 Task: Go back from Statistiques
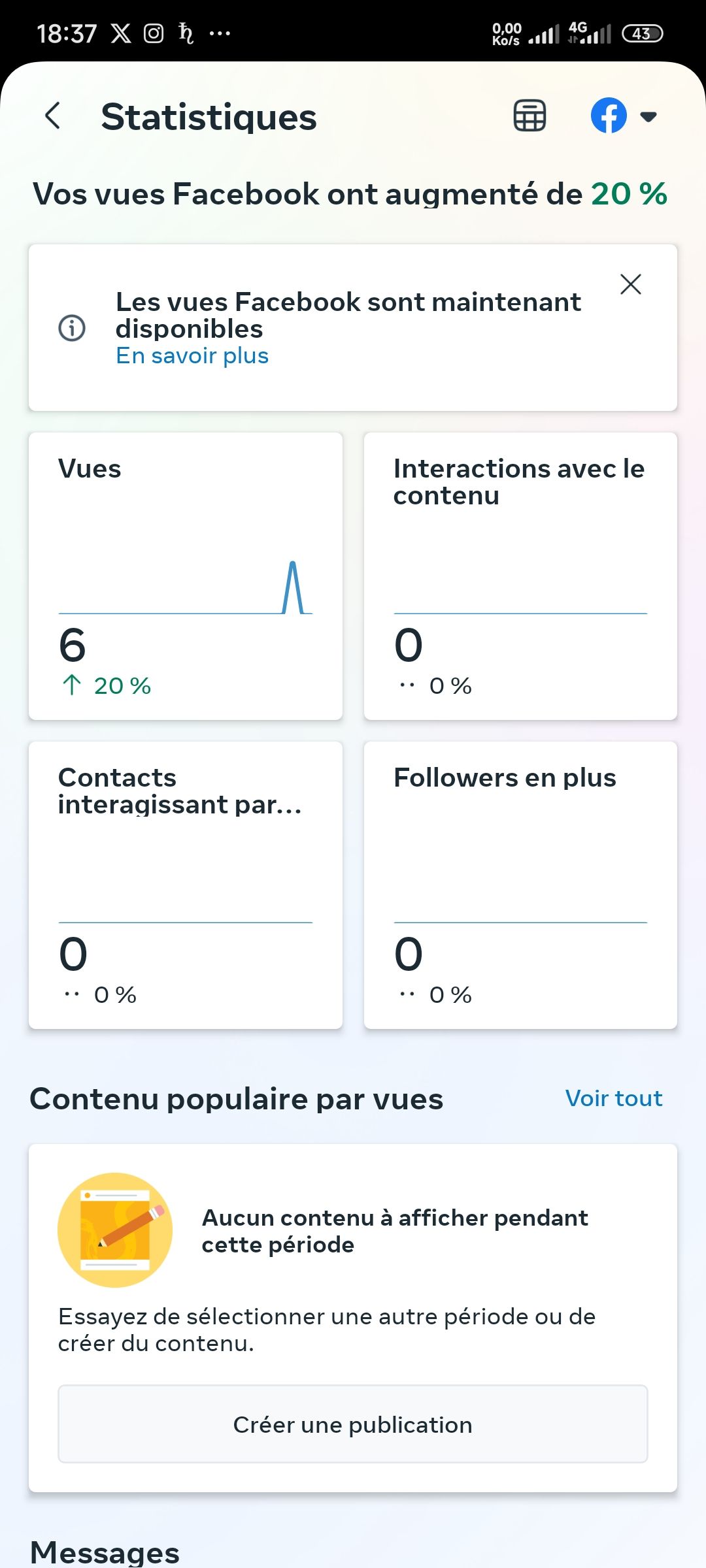tap(53, 116)
